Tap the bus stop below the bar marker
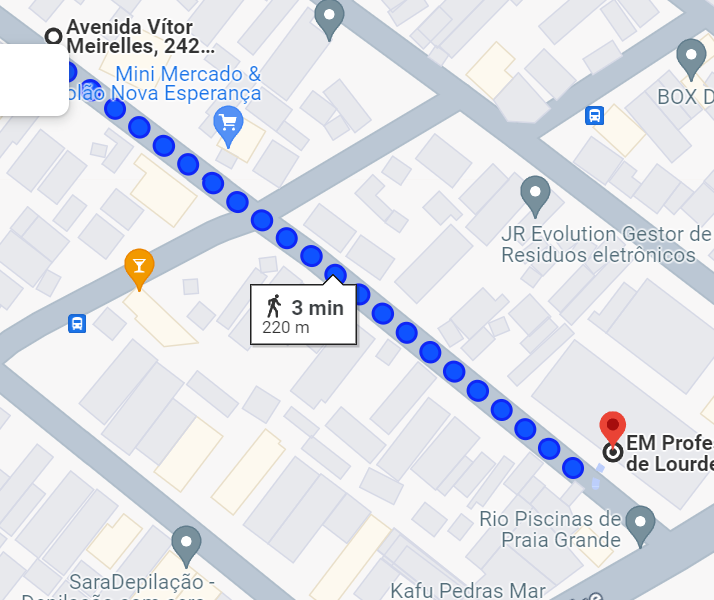 point(77,323)
